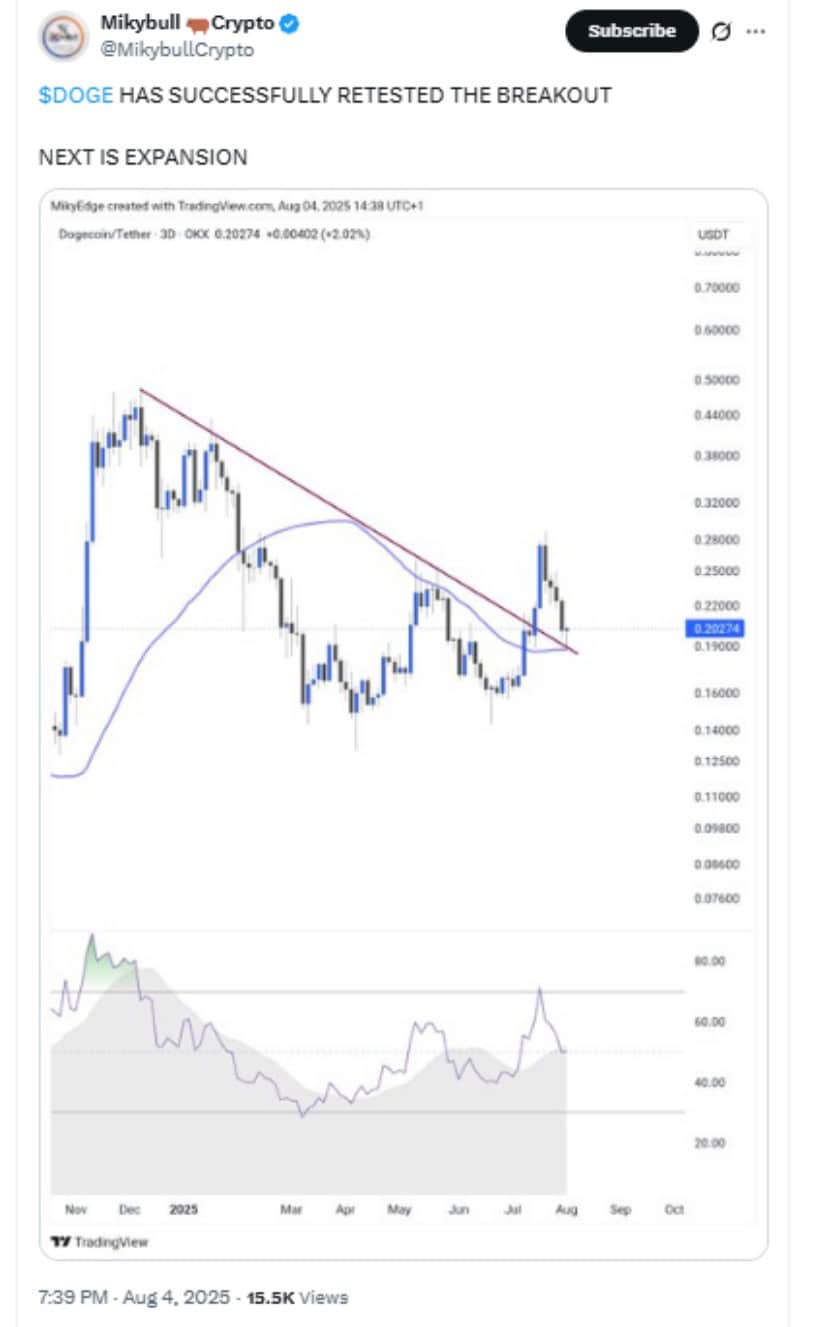The width and height of the screenshot is (825, 1327).
Task: Subscribe to Mikybull Crypto
Action: click(x=631, y=31)
